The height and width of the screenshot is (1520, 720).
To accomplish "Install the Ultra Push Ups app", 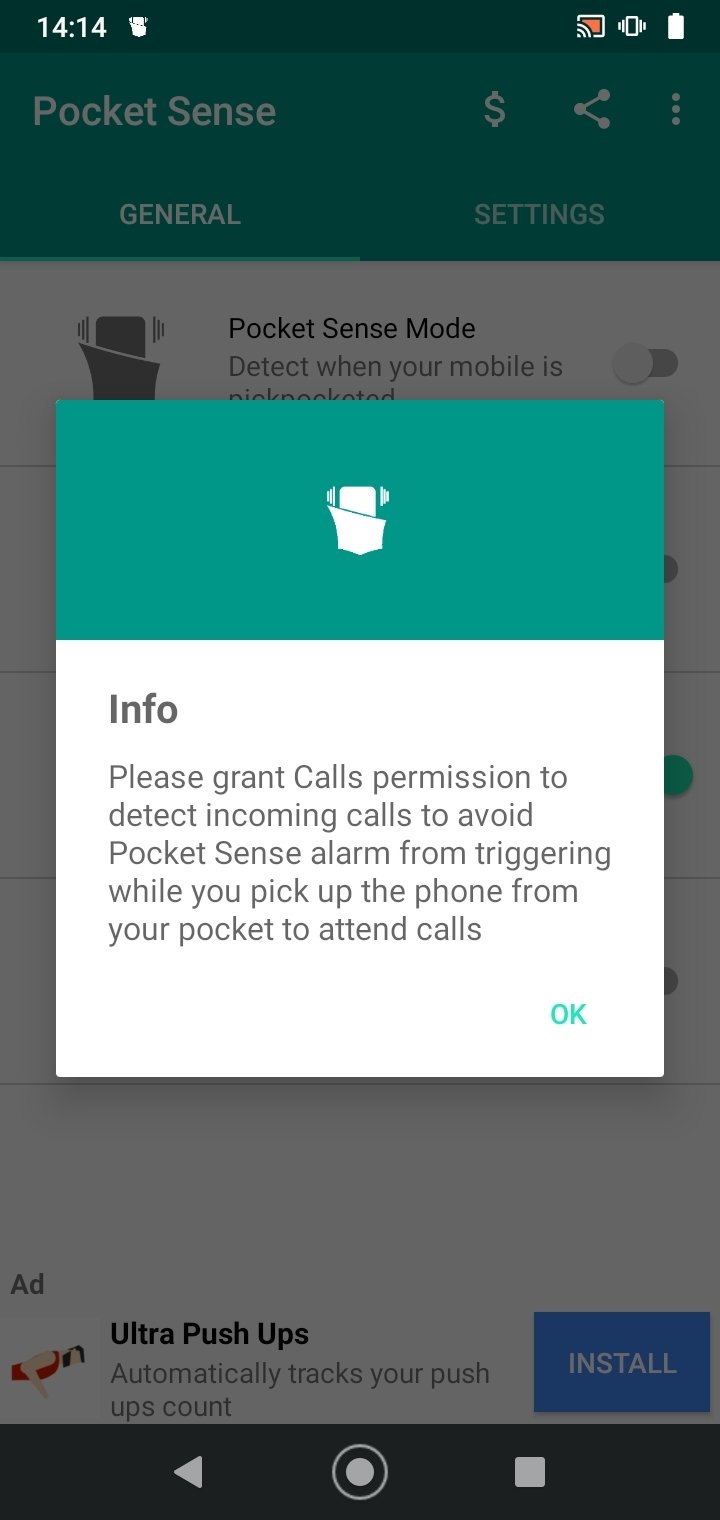I will 622,1363.
